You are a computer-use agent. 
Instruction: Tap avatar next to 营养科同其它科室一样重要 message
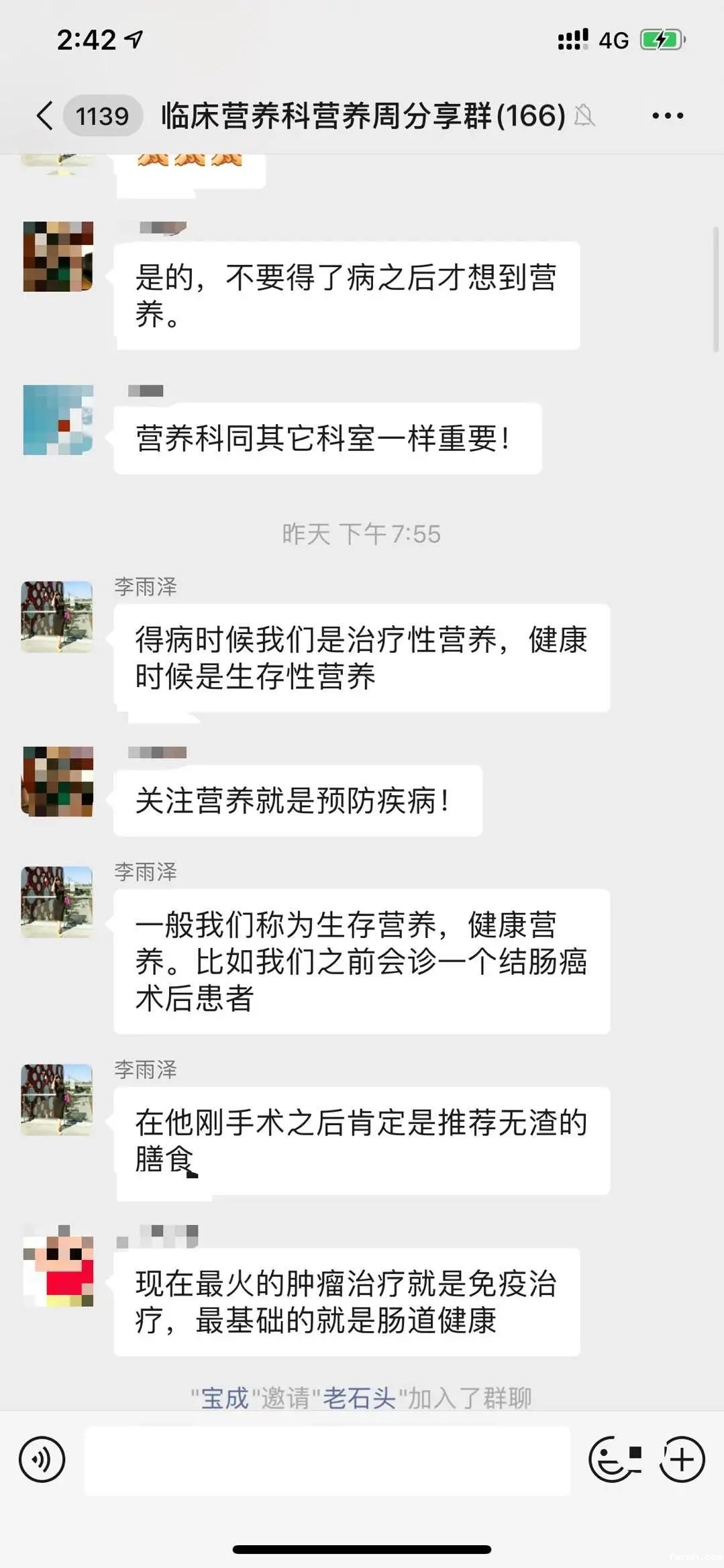58,420
